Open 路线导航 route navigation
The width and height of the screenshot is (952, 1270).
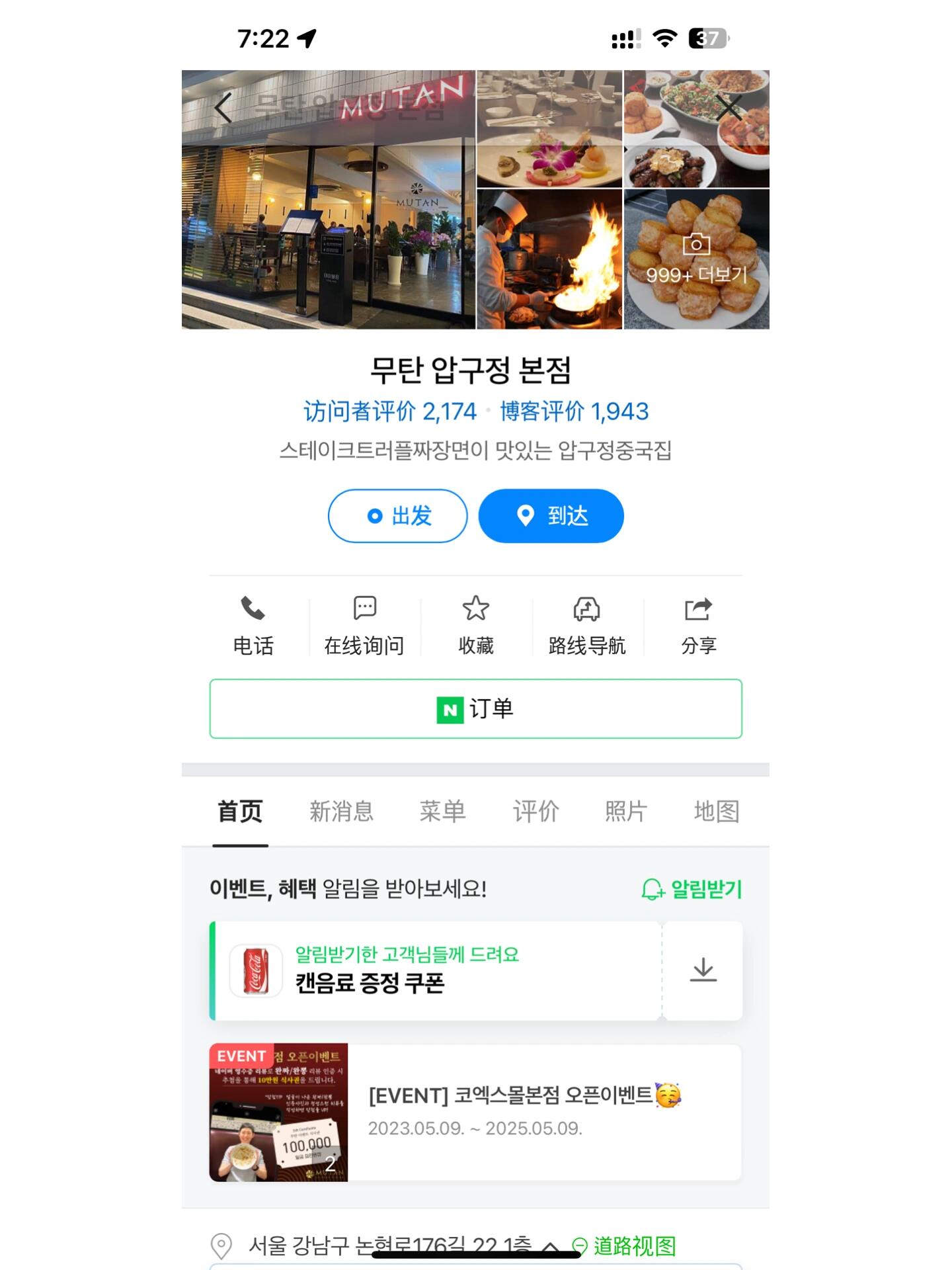coord(587,626)
